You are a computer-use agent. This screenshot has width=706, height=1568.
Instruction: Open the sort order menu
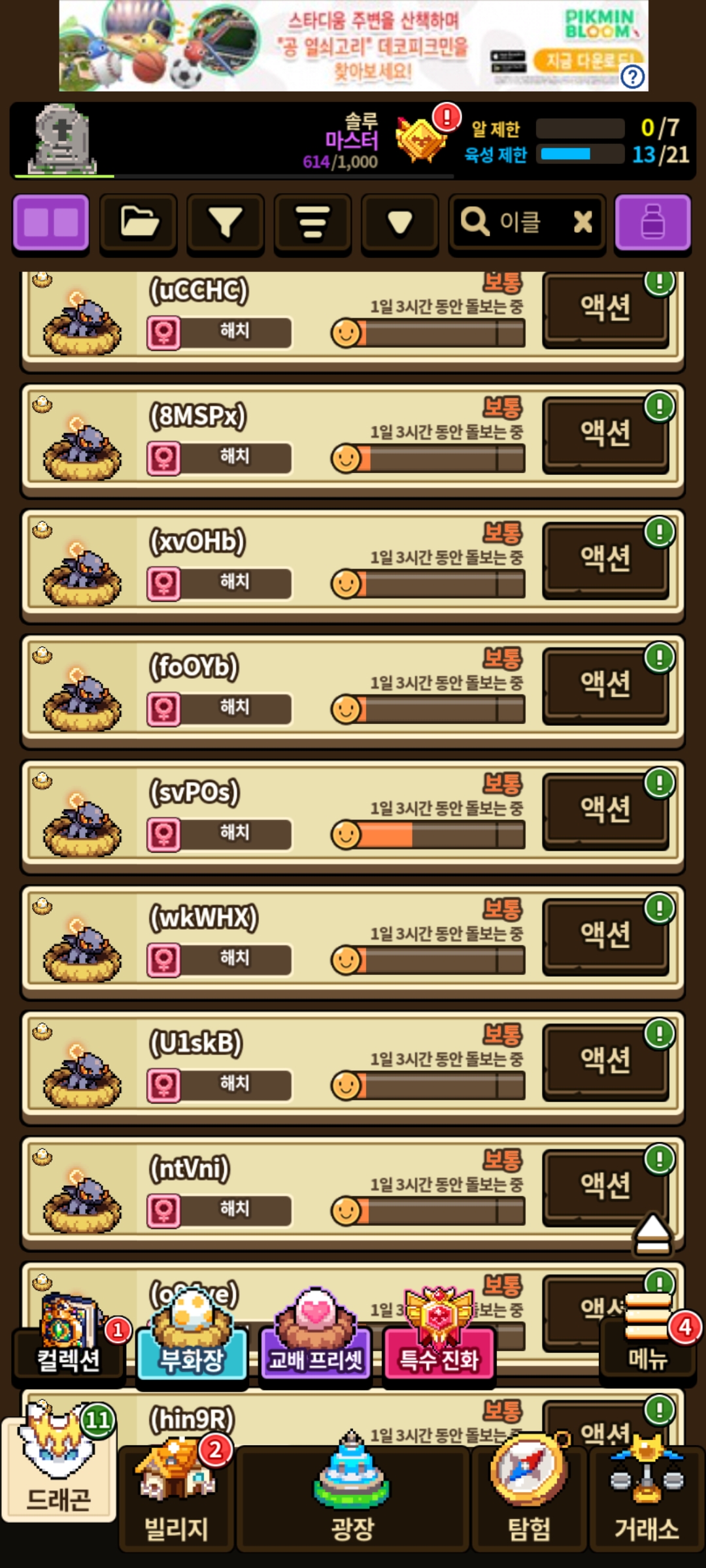point(312,223)
